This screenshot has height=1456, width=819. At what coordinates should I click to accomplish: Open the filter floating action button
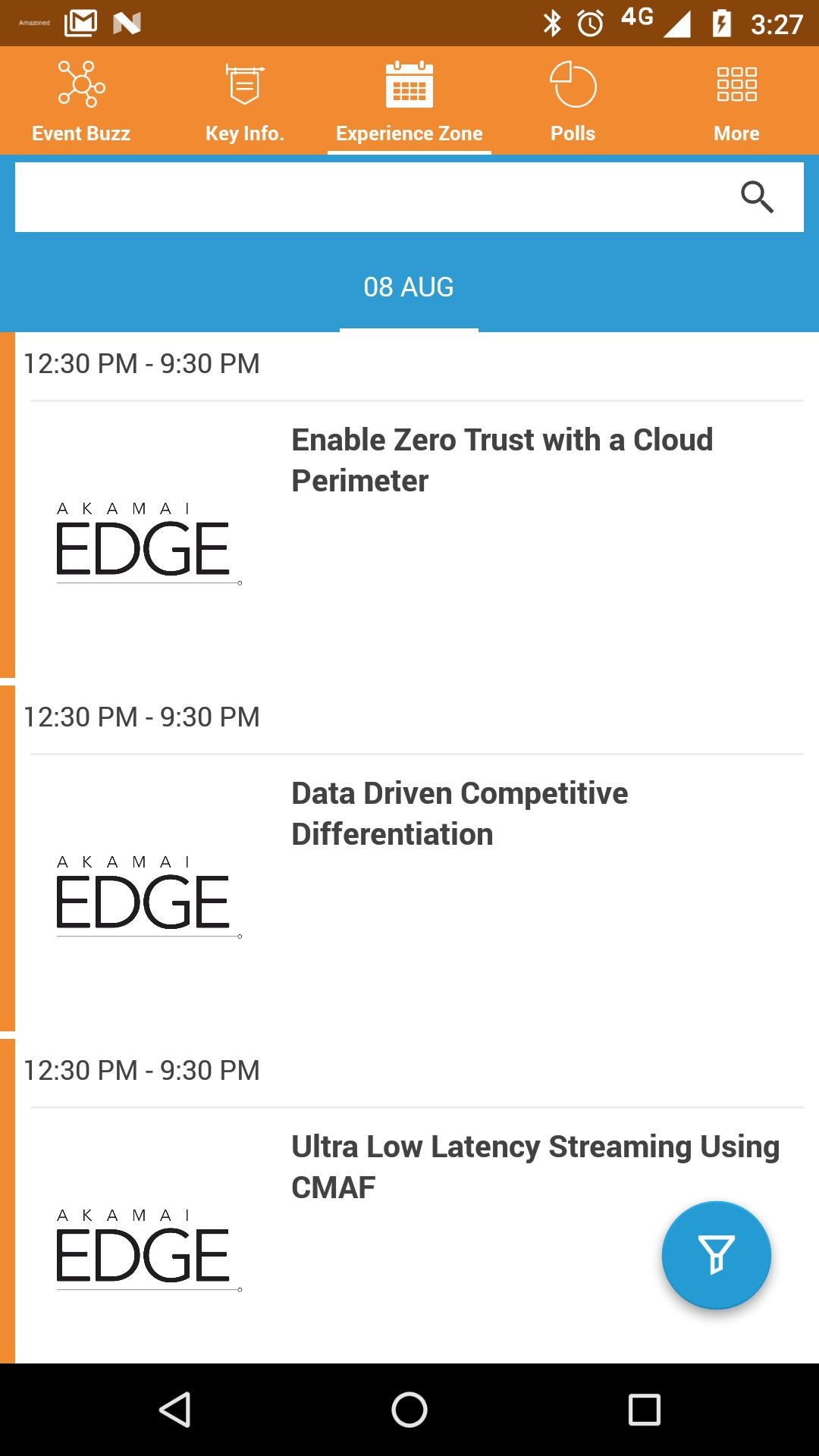(716, 1255)
